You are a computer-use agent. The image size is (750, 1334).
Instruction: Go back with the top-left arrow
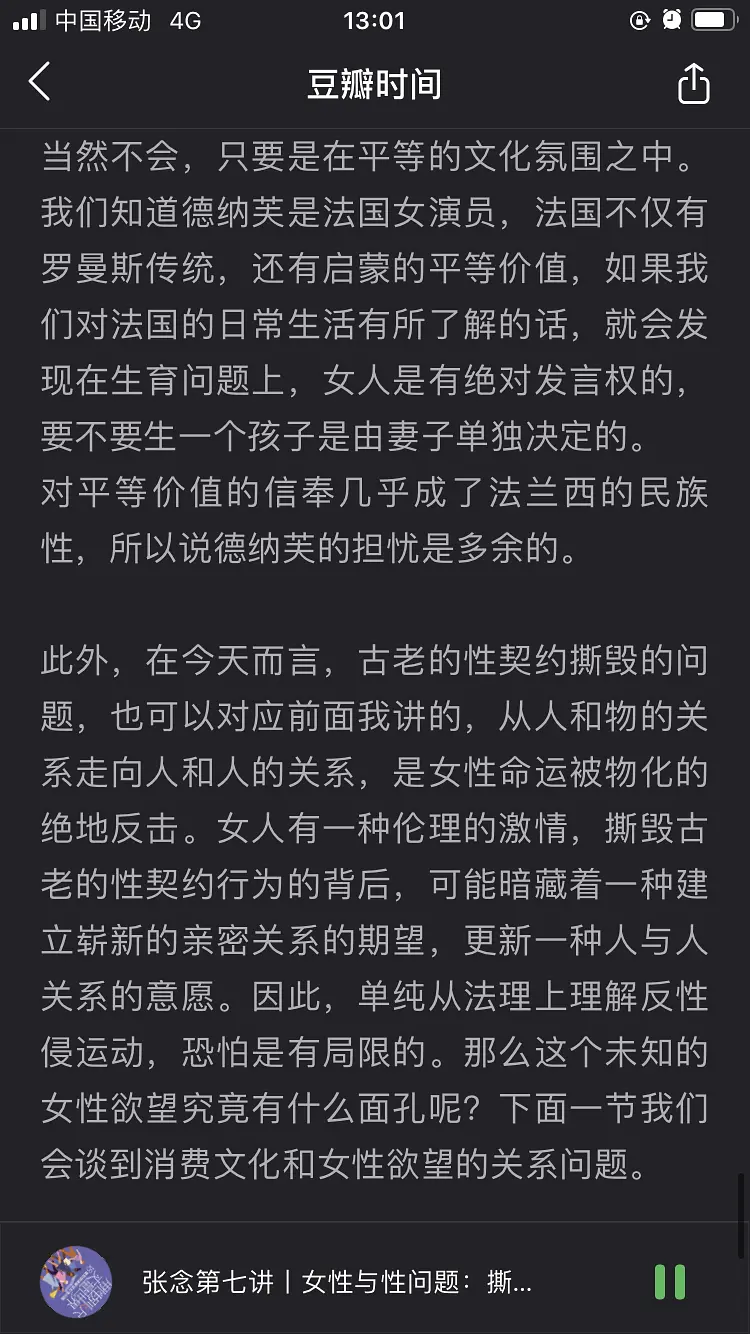tap(39, 82)
